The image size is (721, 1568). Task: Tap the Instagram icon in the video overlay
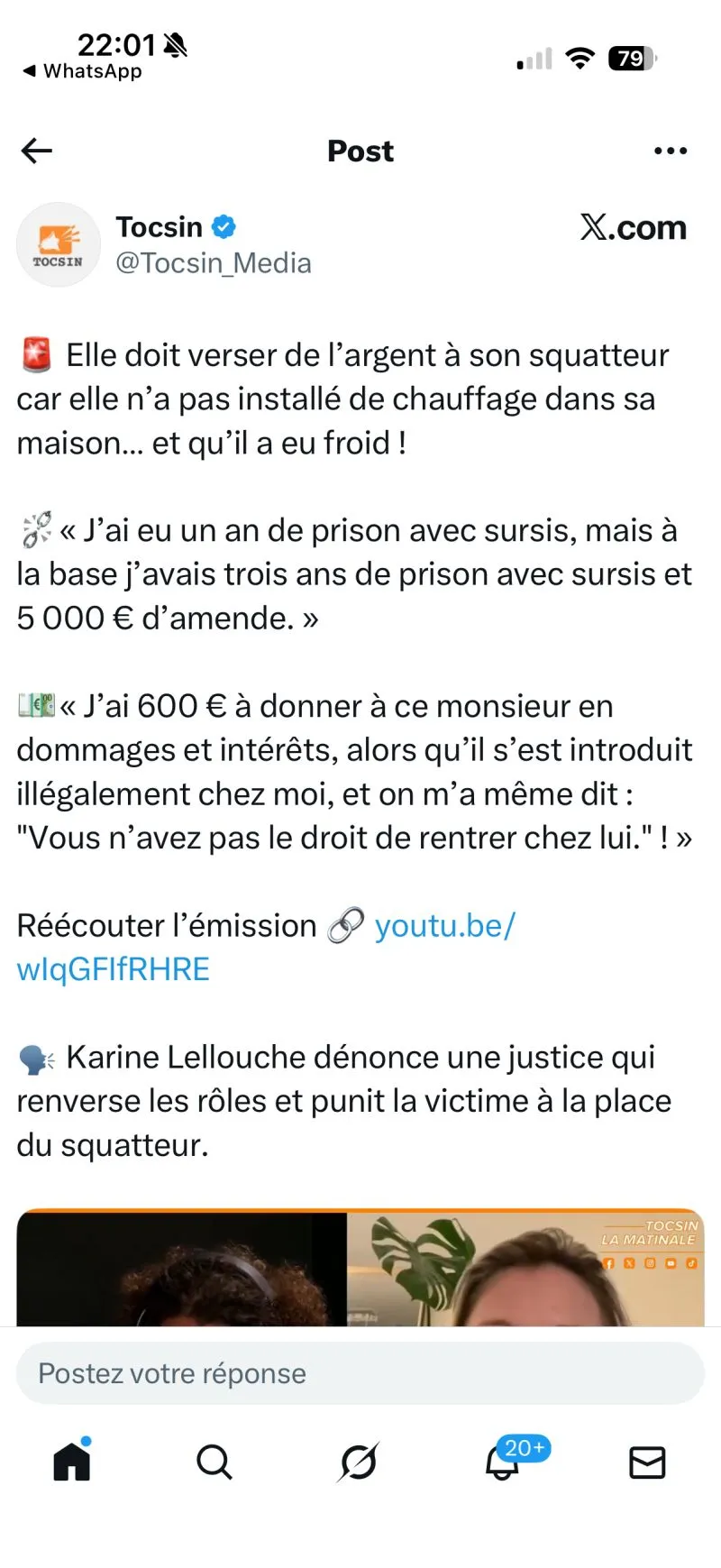(650, 1263)
